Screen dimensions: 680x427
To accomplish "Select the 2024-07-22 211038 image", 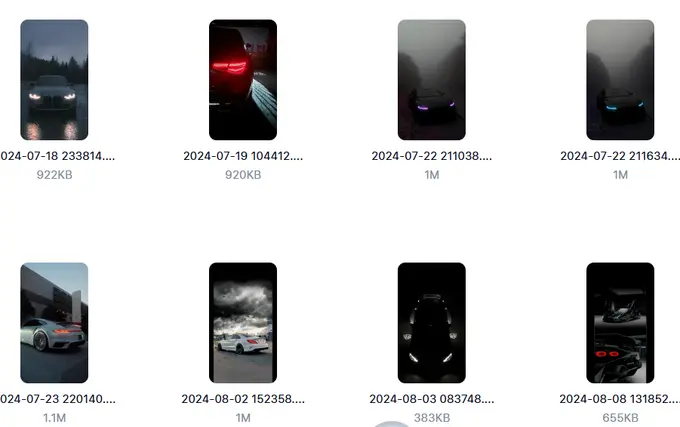I will 431,80.
